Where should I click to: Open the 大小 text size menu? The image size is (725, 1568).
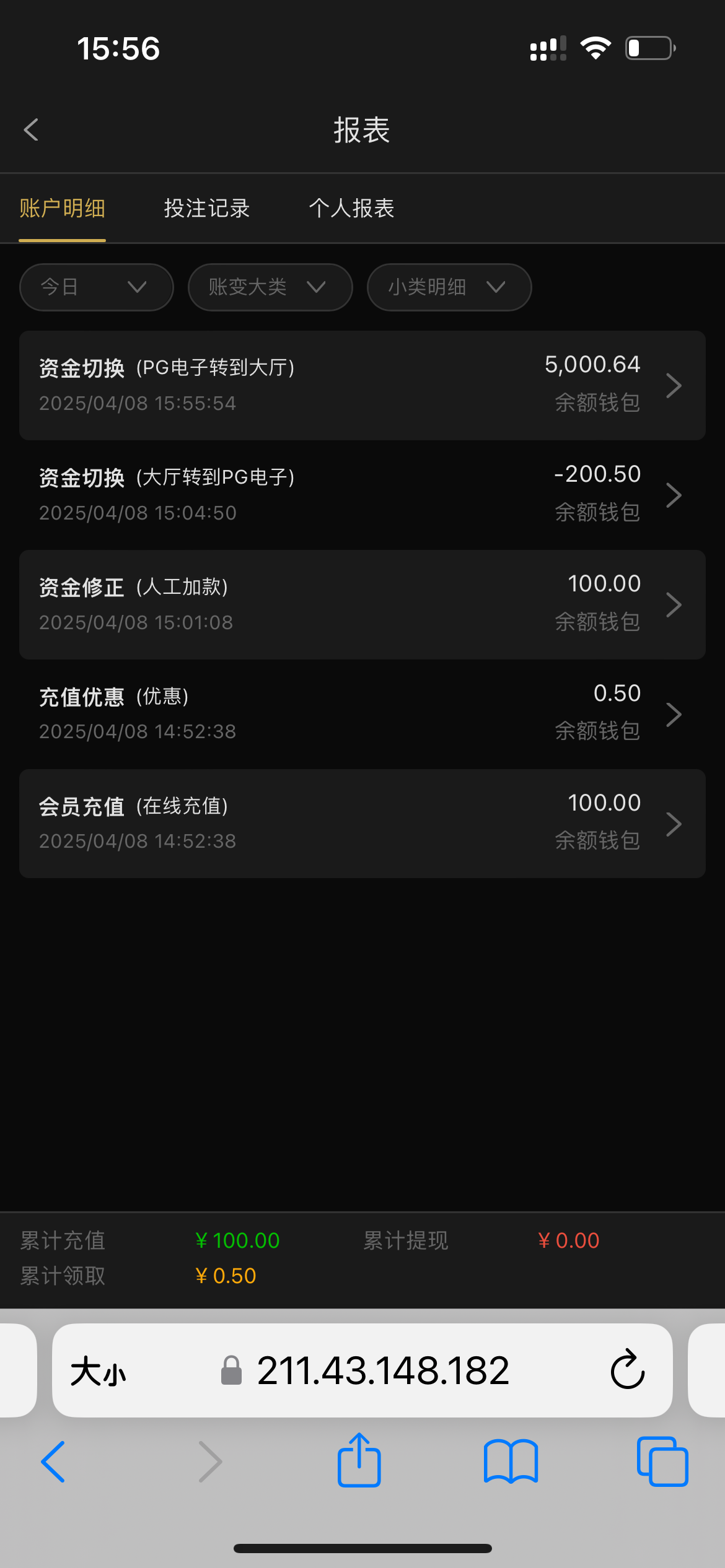(98, 1370)
